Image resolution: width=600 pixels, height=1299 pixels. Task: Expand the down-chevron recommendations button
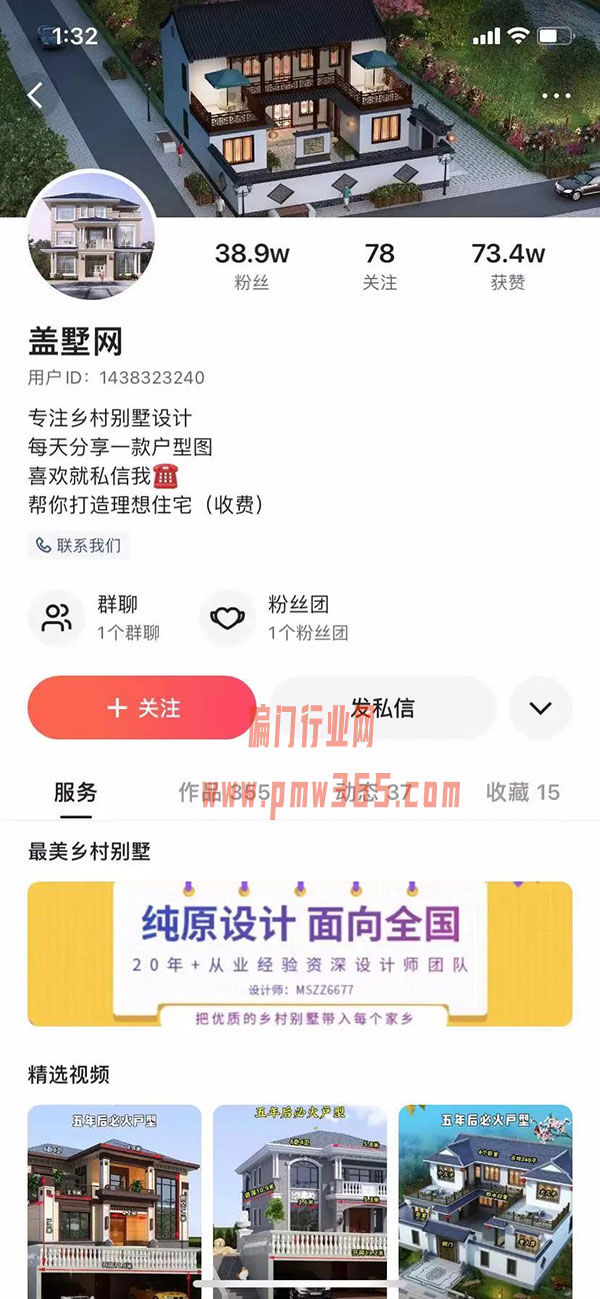click(x=540, y=708)
